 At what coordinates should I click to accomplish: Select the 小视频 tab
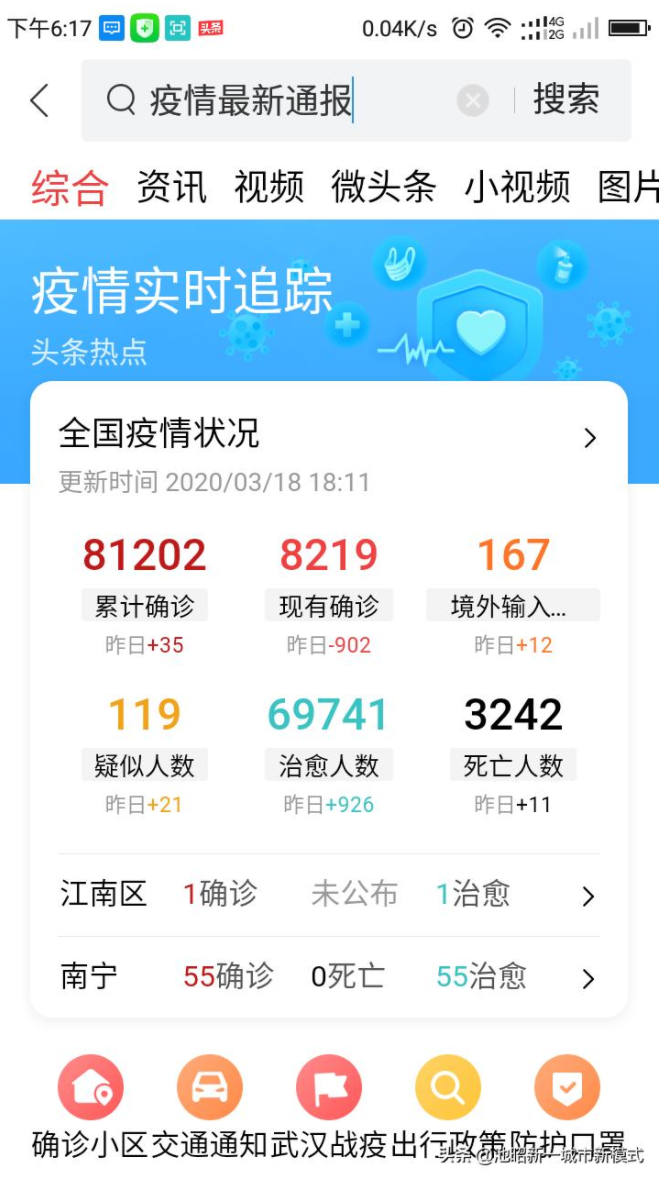click(x=517, y=186)
